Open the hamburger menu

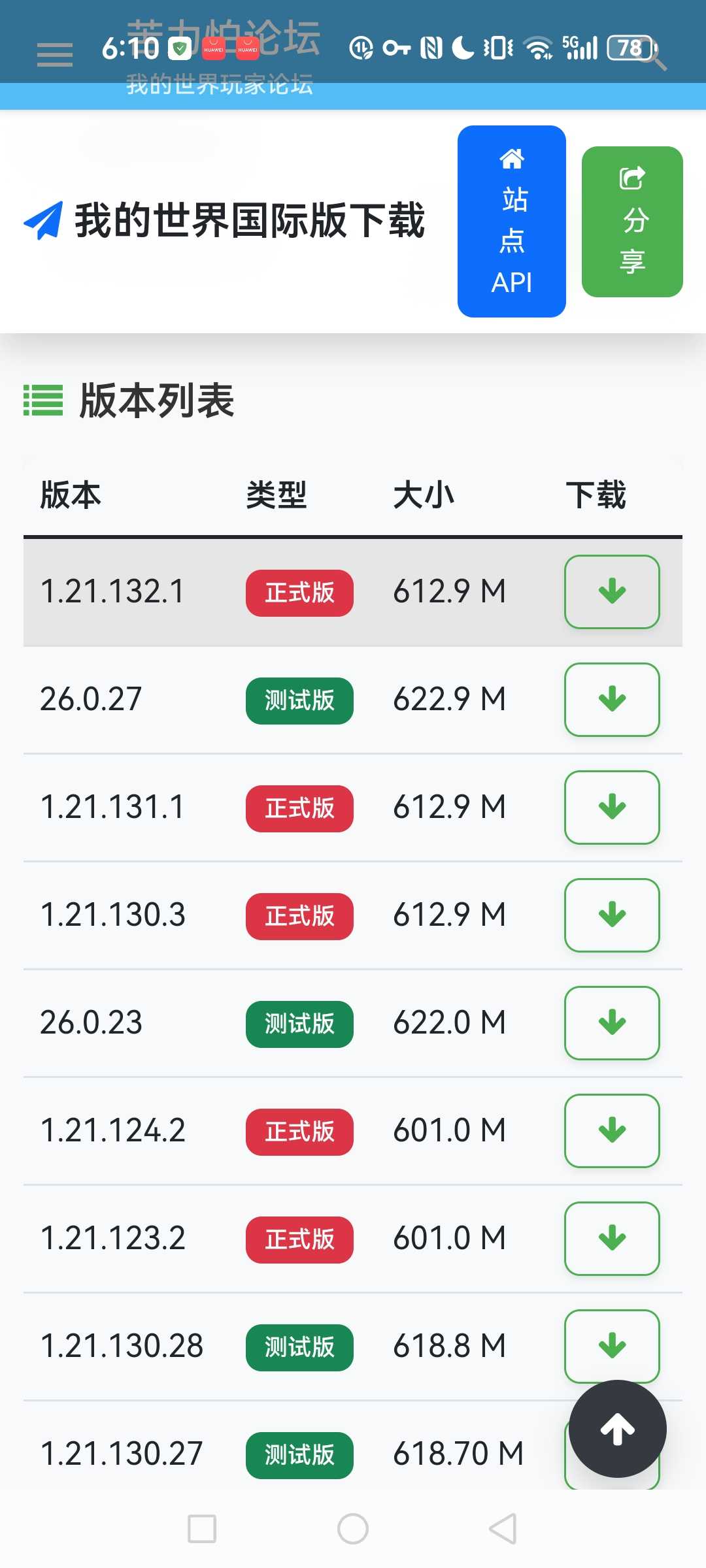(55, 54)
